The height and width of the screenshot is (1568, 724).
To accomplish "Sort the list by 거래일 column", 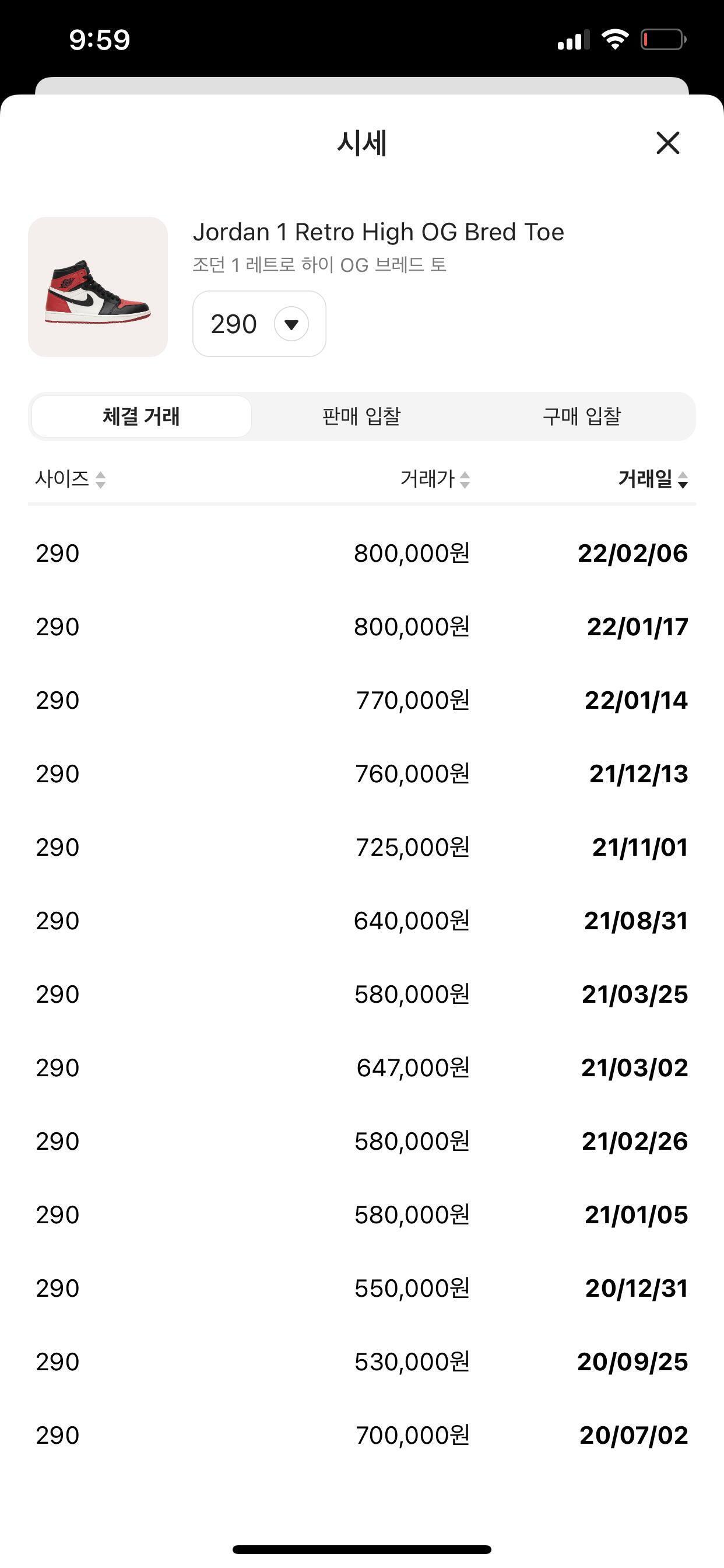I will pyautogui.click(x=653, y=479).
